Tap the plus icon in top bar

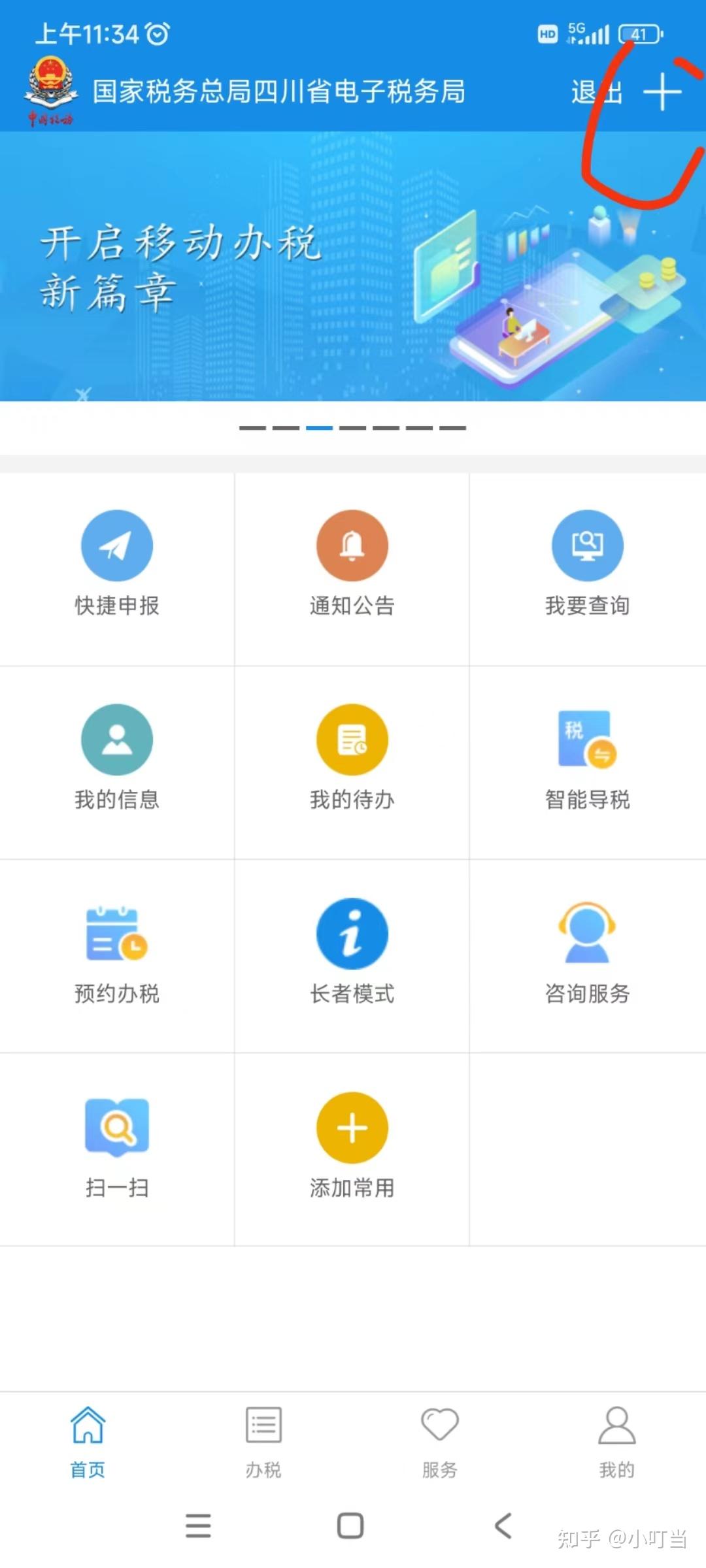664,93
